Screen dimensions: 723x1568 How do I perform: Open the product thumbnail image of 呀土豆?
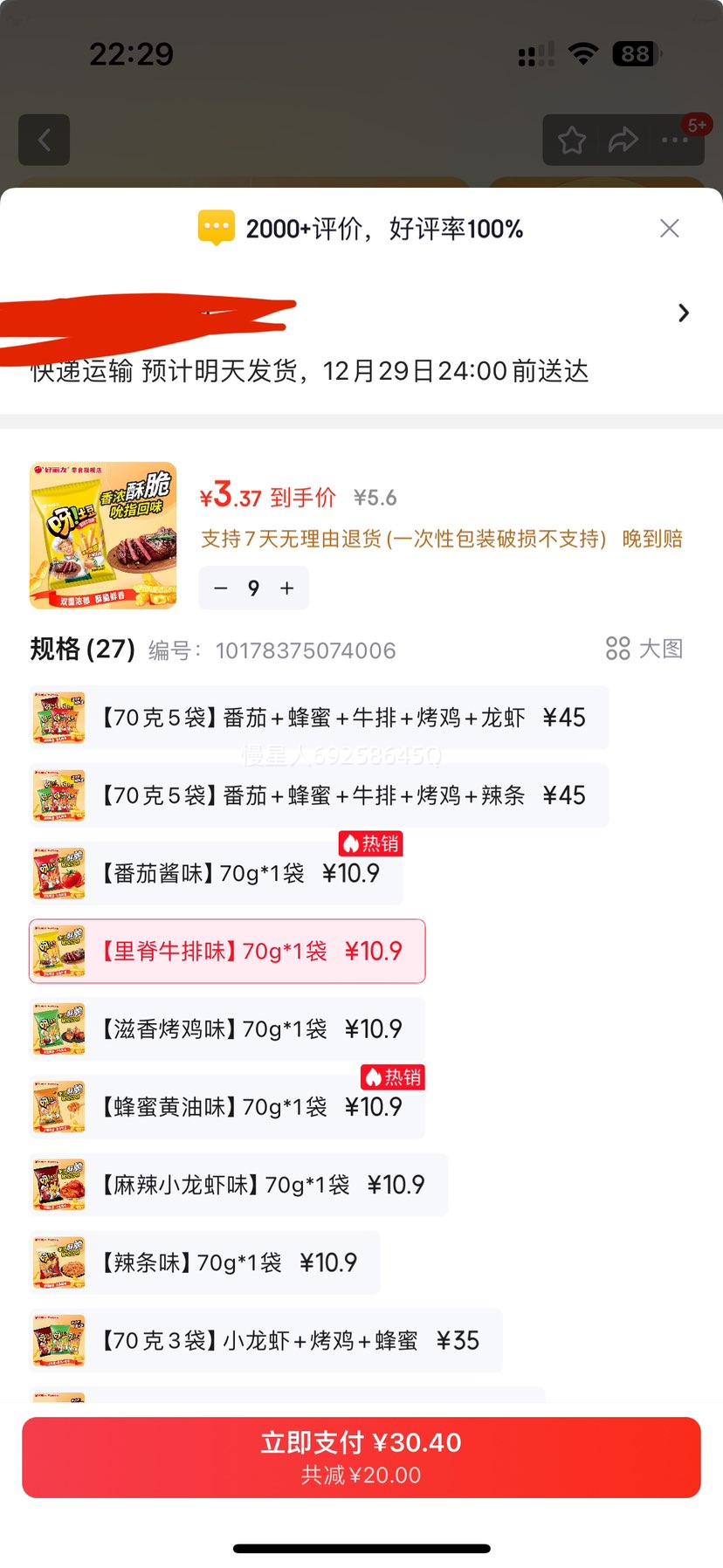click(x=101, y=534)
